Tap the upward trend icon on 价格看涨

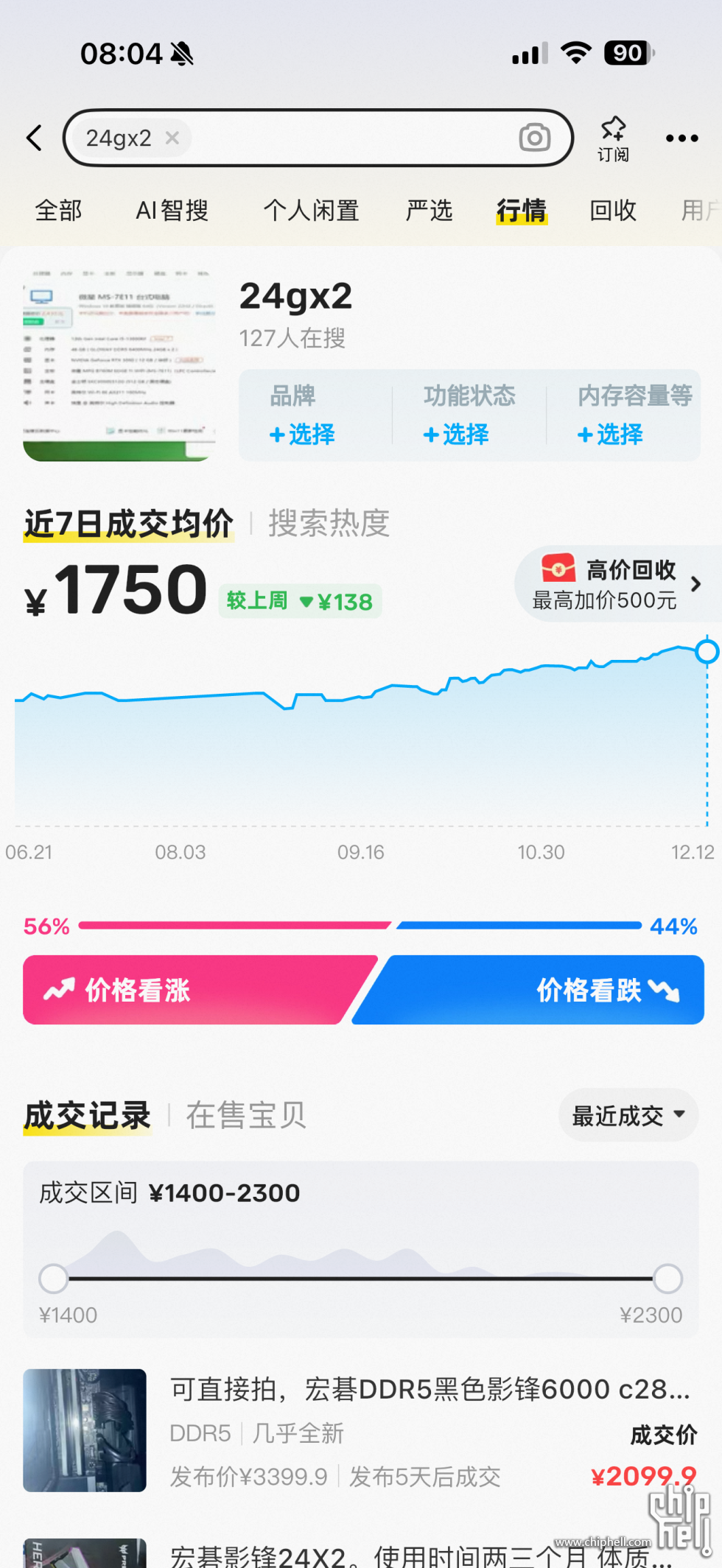pos(59,990)
